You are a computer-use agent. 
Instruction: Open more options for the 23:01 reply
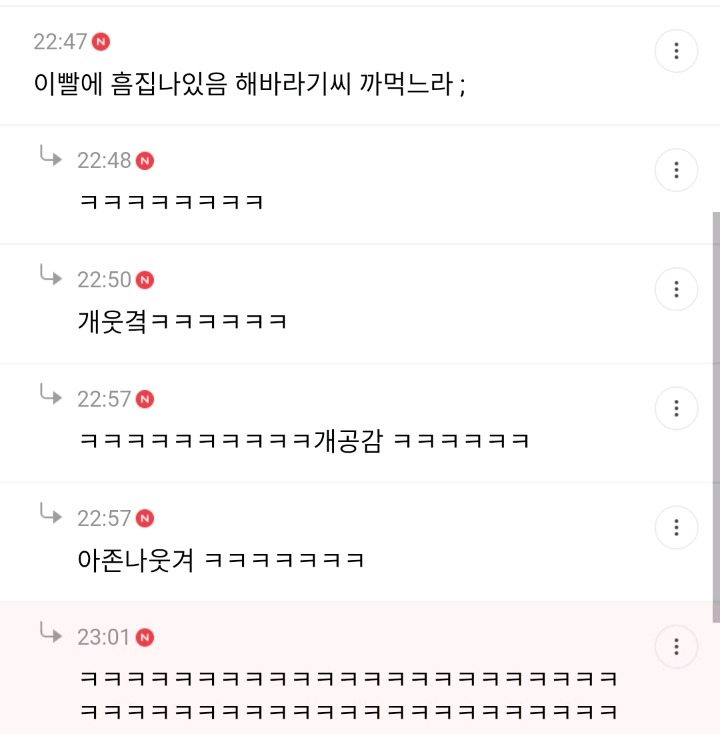[677, 646]
